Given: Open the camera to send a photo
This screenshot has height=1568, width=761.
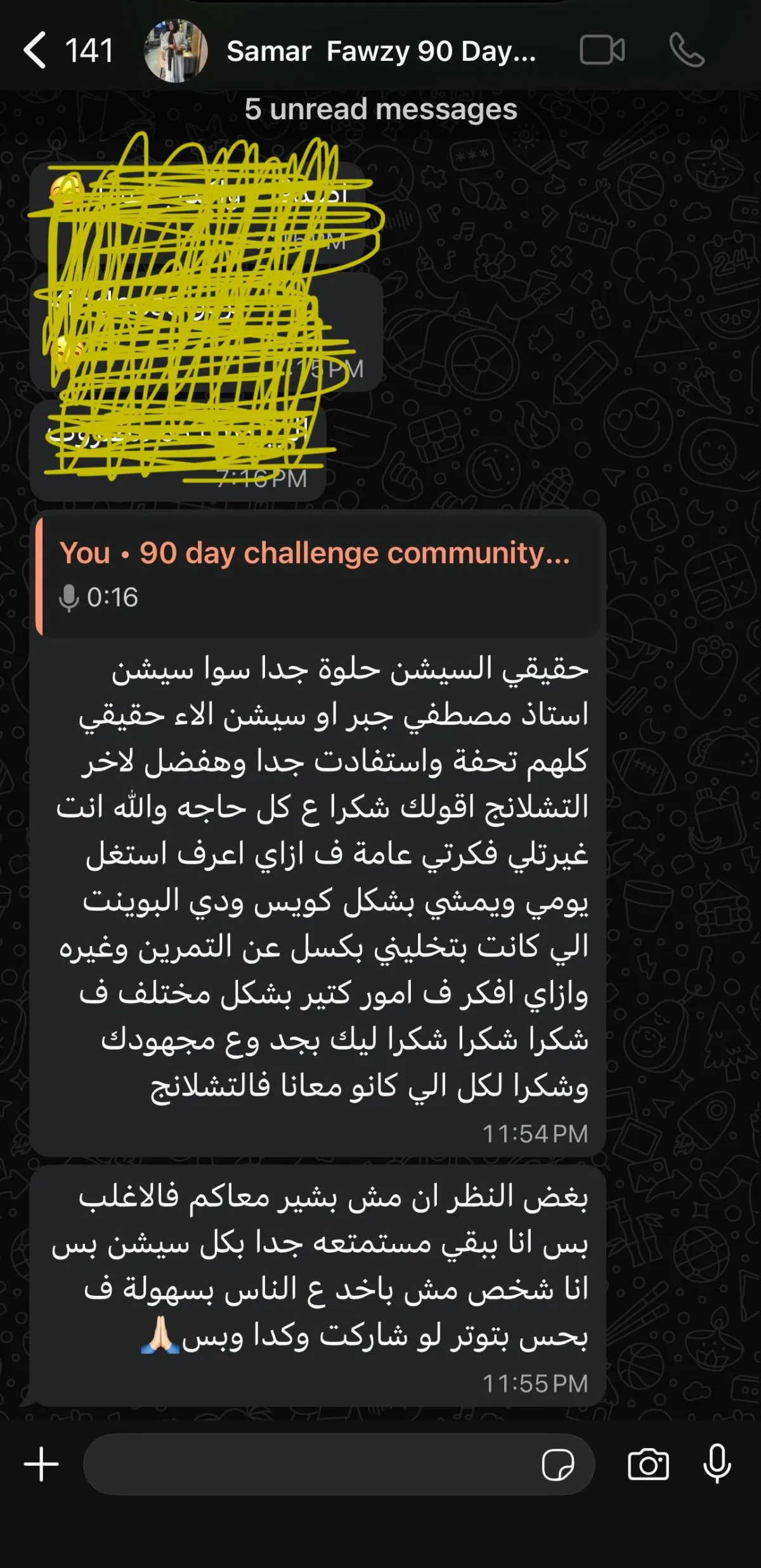Looking at the screenshot, I should 648,1464.
